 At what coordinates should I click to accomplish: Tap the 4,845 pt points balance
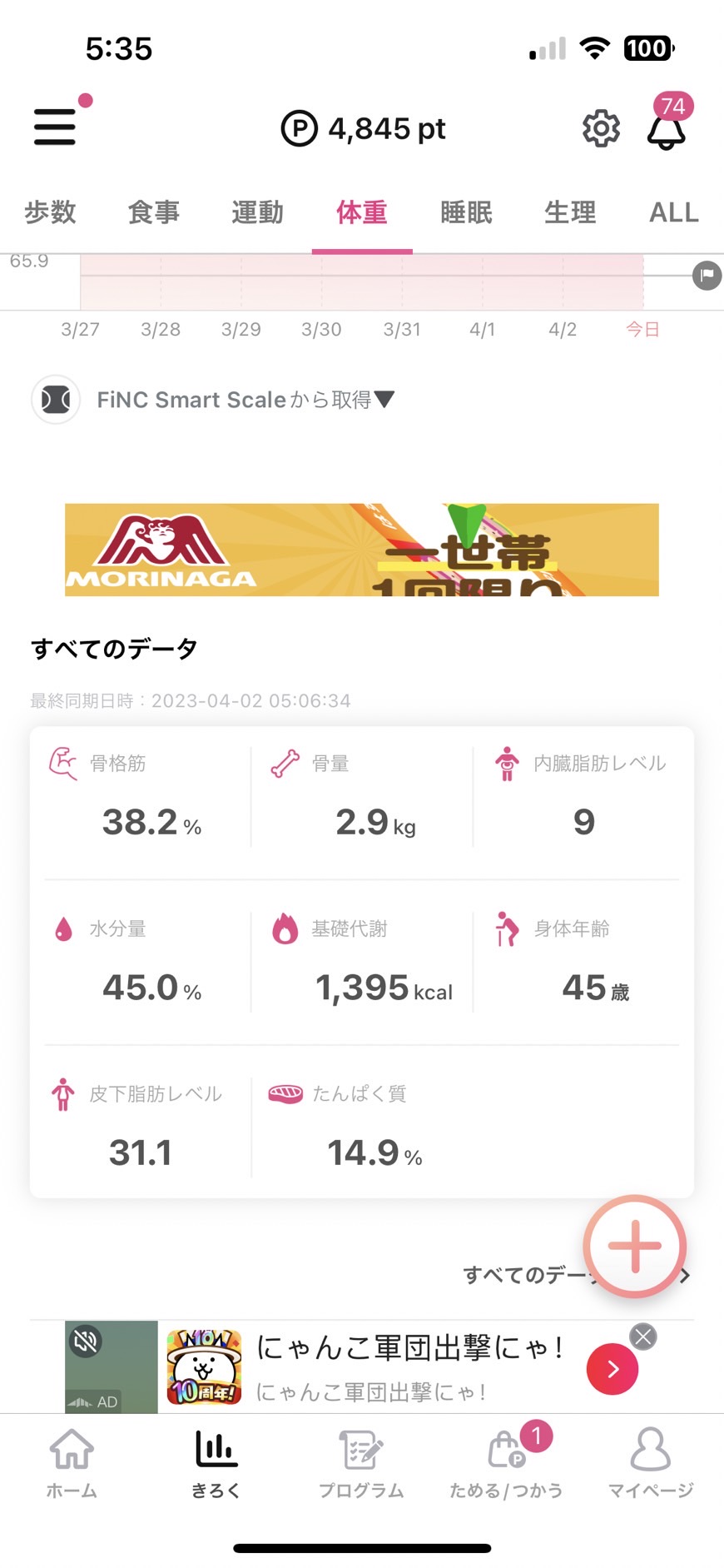pyautogui.click(x=363, y=128)
